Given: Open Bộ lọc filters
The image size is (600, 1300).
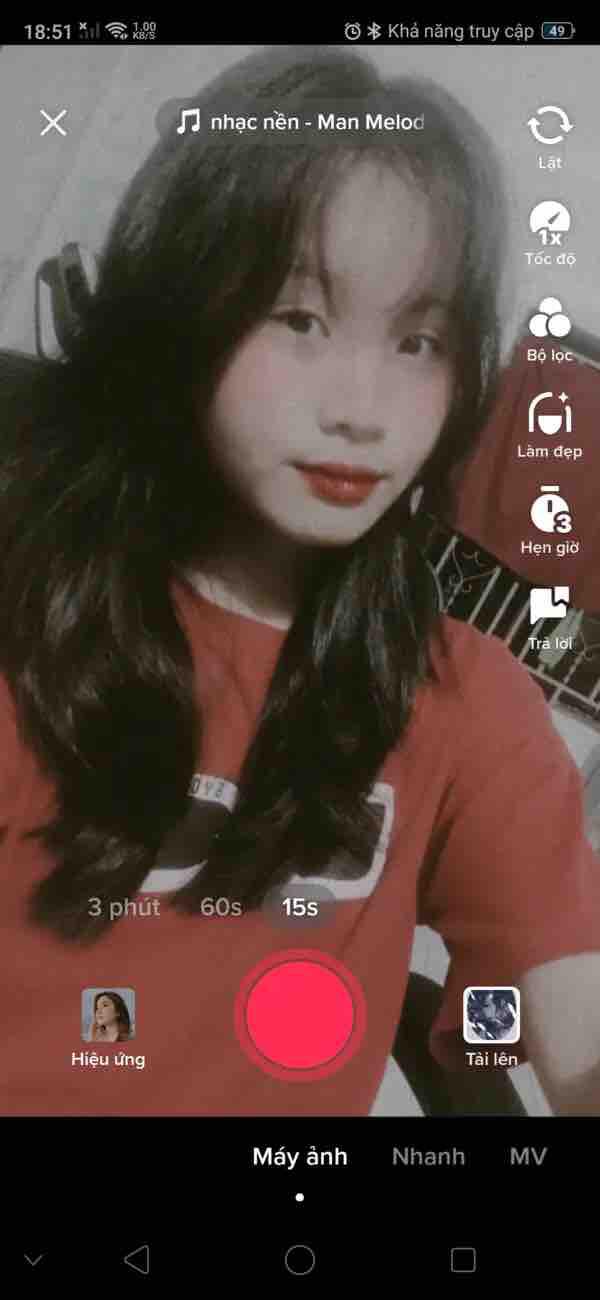Looking at the screenshot, I should tap(549, 330).
